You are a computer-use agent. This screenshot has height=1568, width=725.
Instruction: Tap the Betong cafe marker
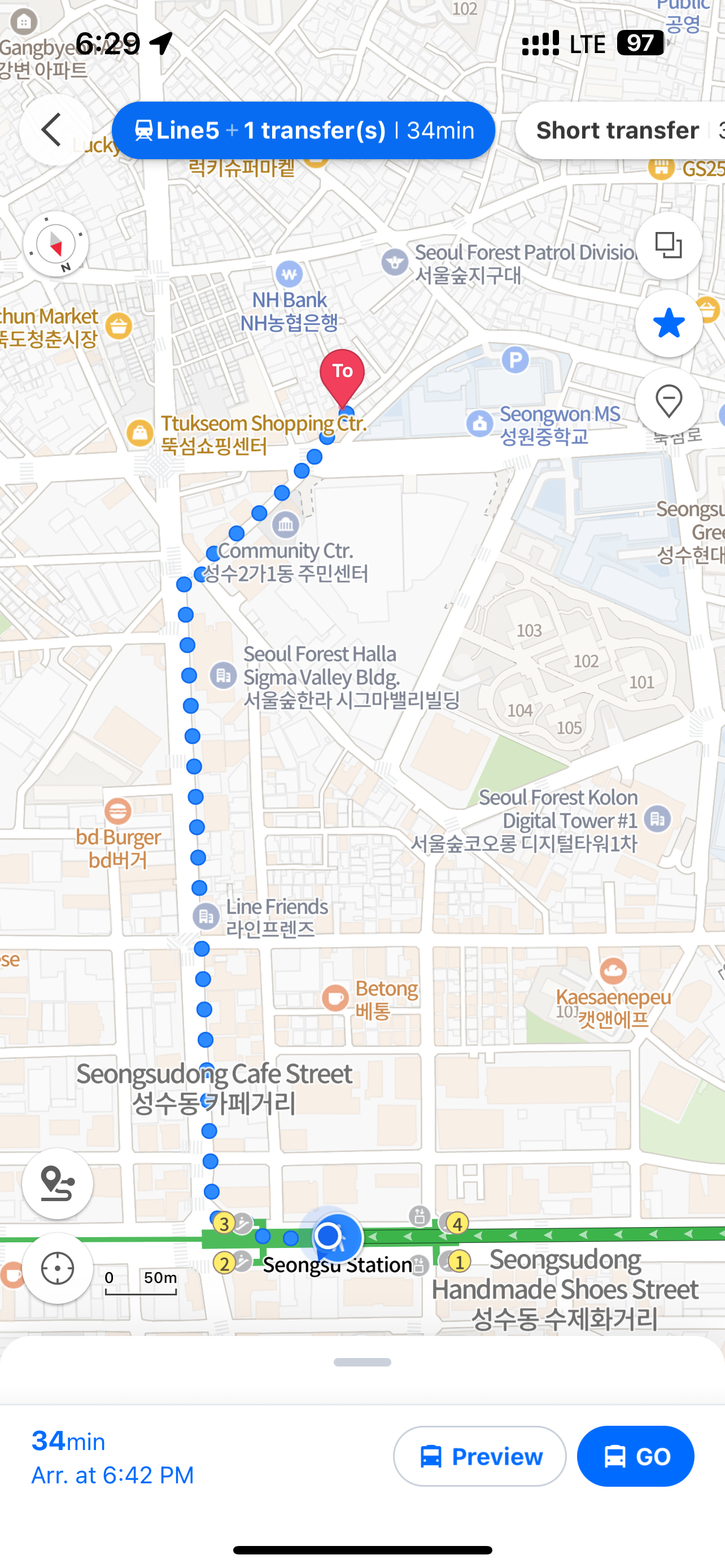point(335,997)
